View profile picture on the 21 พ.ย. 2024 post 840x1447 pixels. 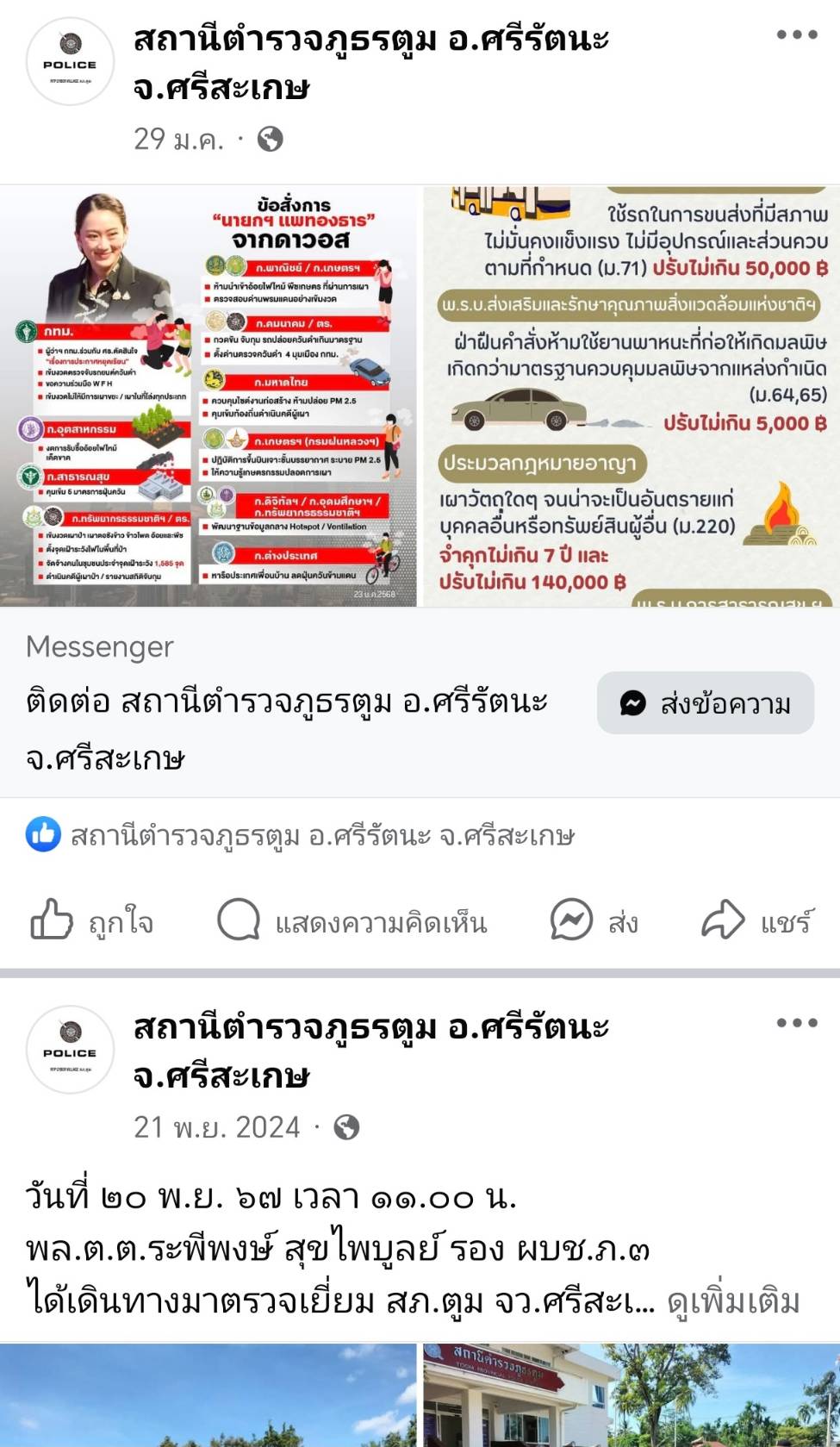[x=70, y=1050]
